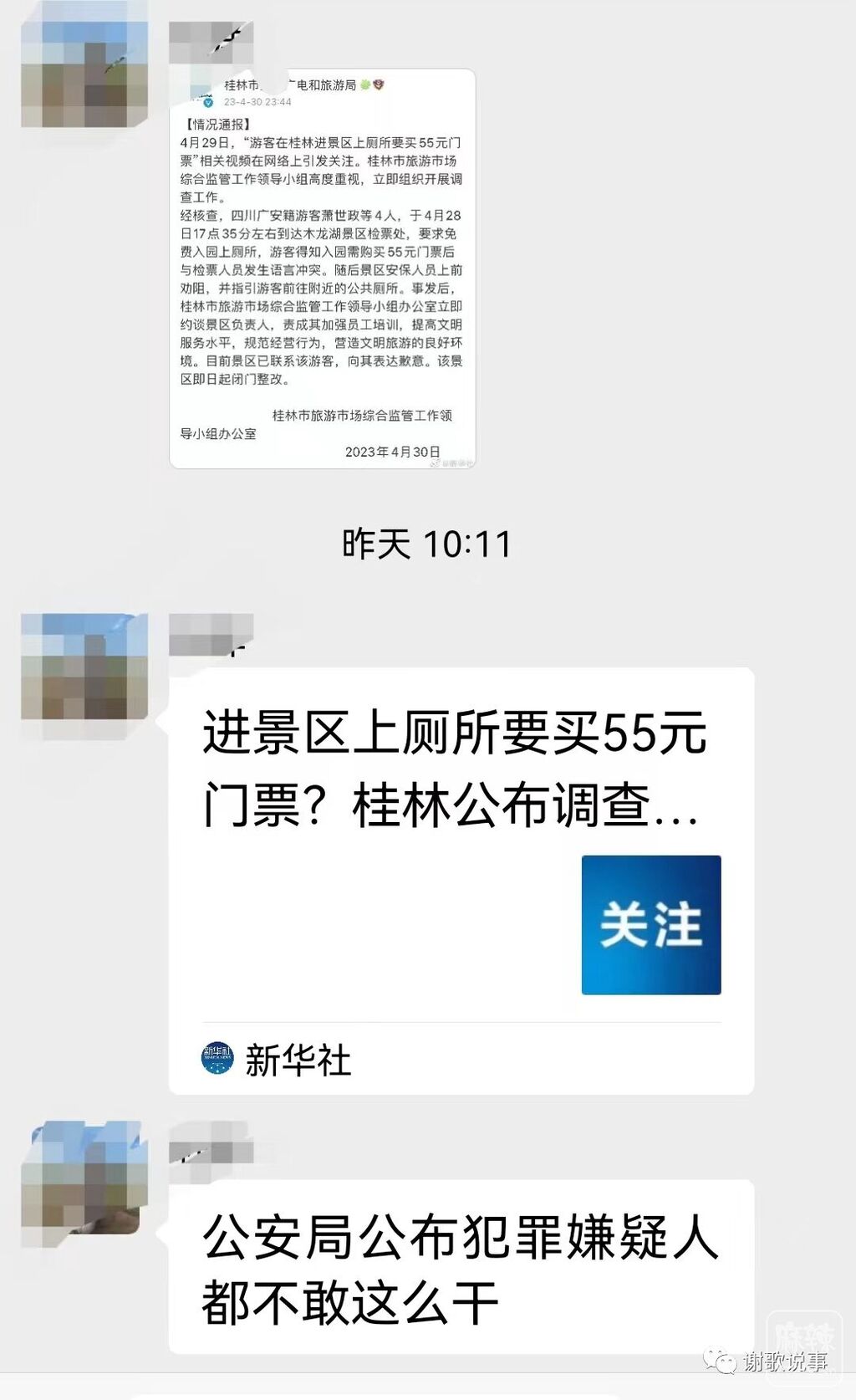
Task: Open avatar of the 情况通报 image sender
Action: 84,65
